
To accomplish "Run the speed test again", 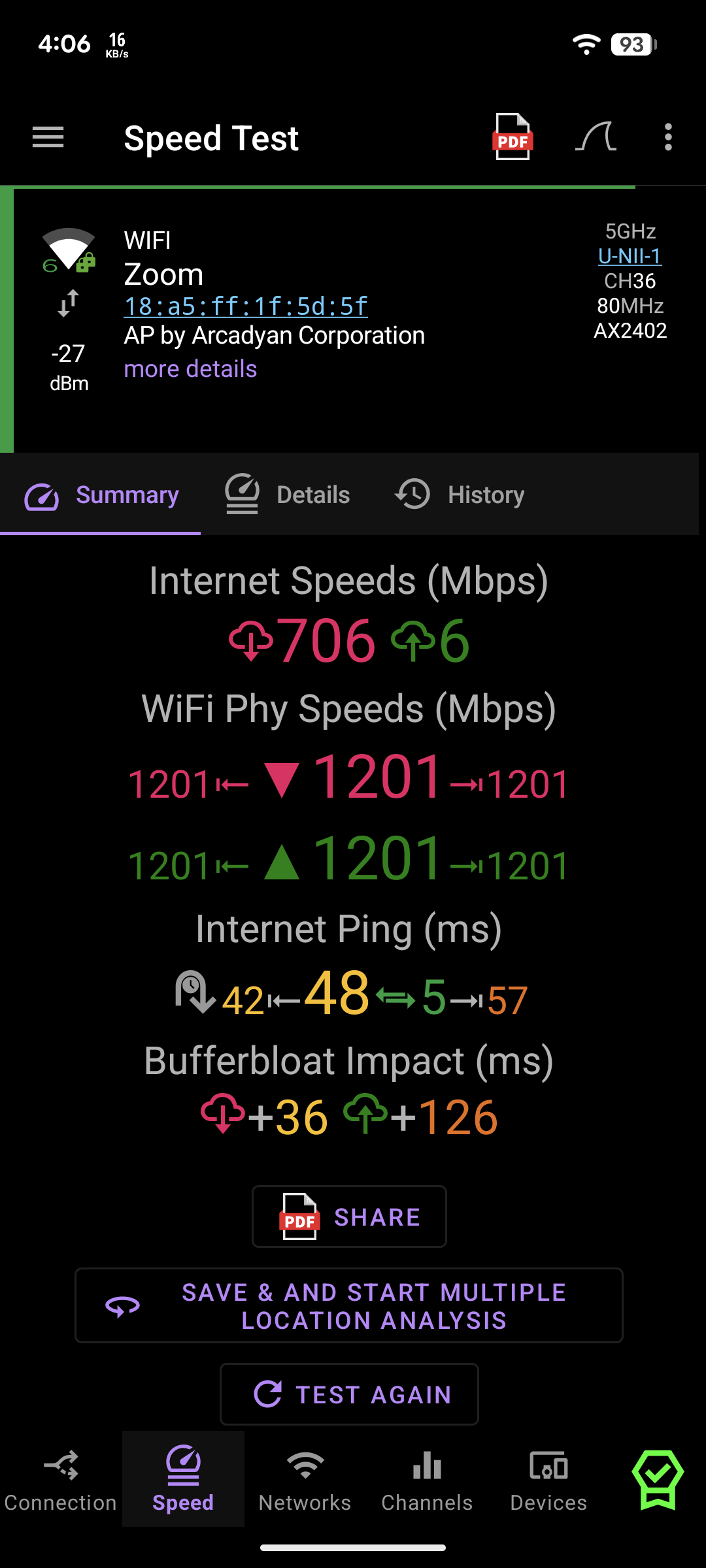I will pyautogui.click(x=349, y=1394).
